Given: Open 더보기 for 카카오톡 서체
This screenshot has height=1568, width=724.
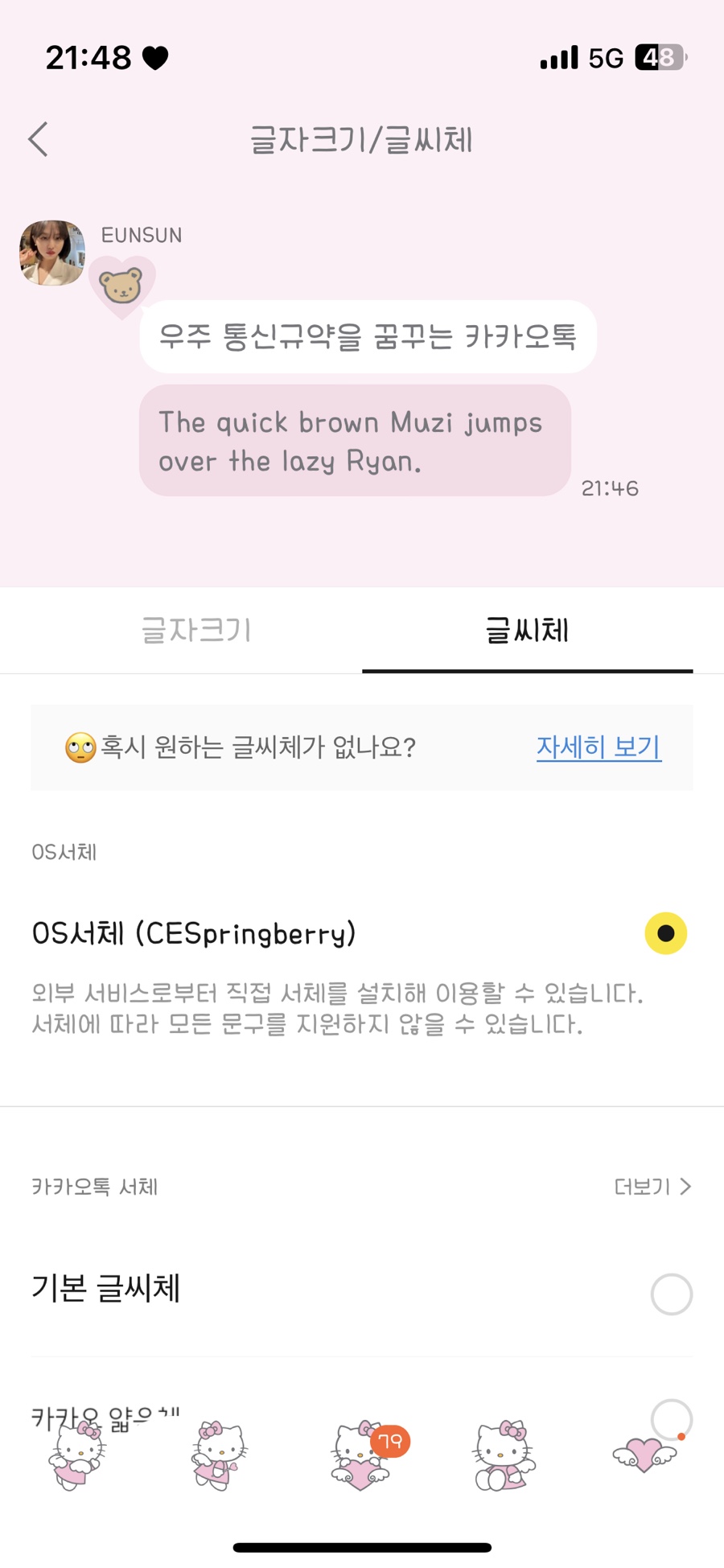Looking at the screenshot, I should click(652, 1187).
